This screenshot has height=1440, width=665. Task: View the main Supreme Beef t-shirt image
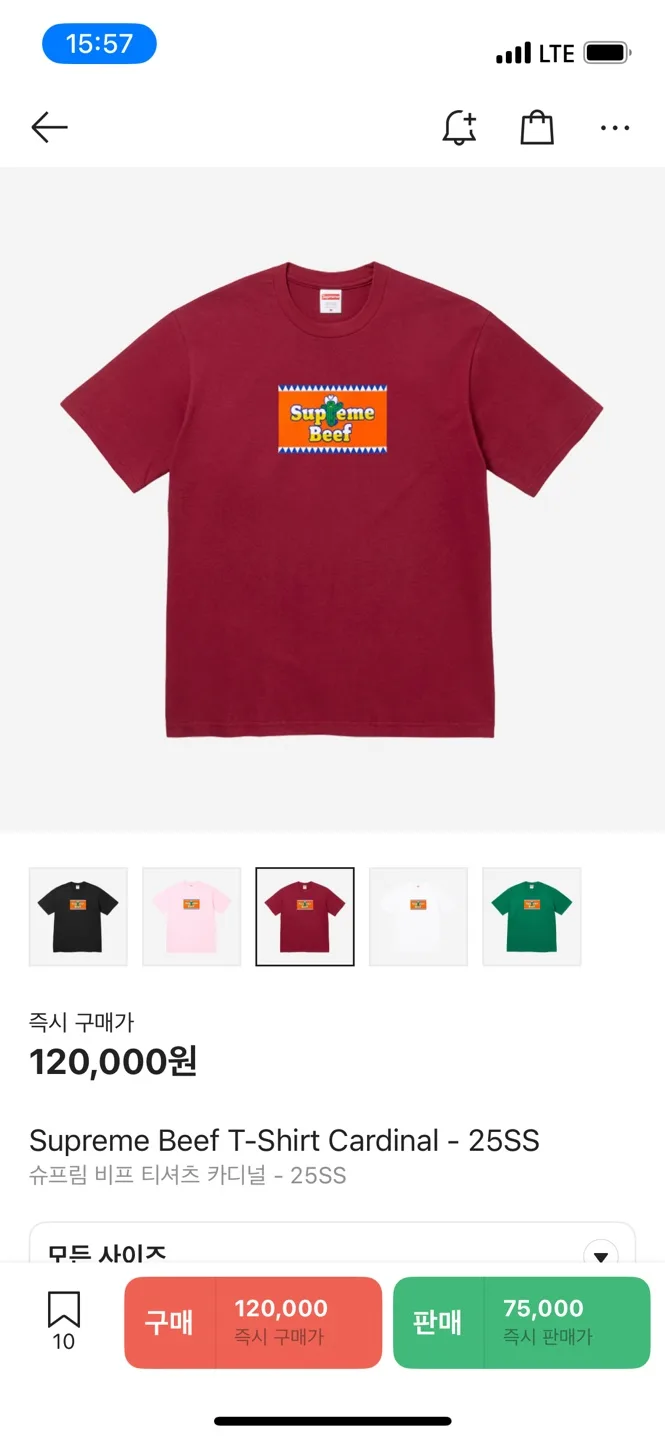(x=332, y=500)
